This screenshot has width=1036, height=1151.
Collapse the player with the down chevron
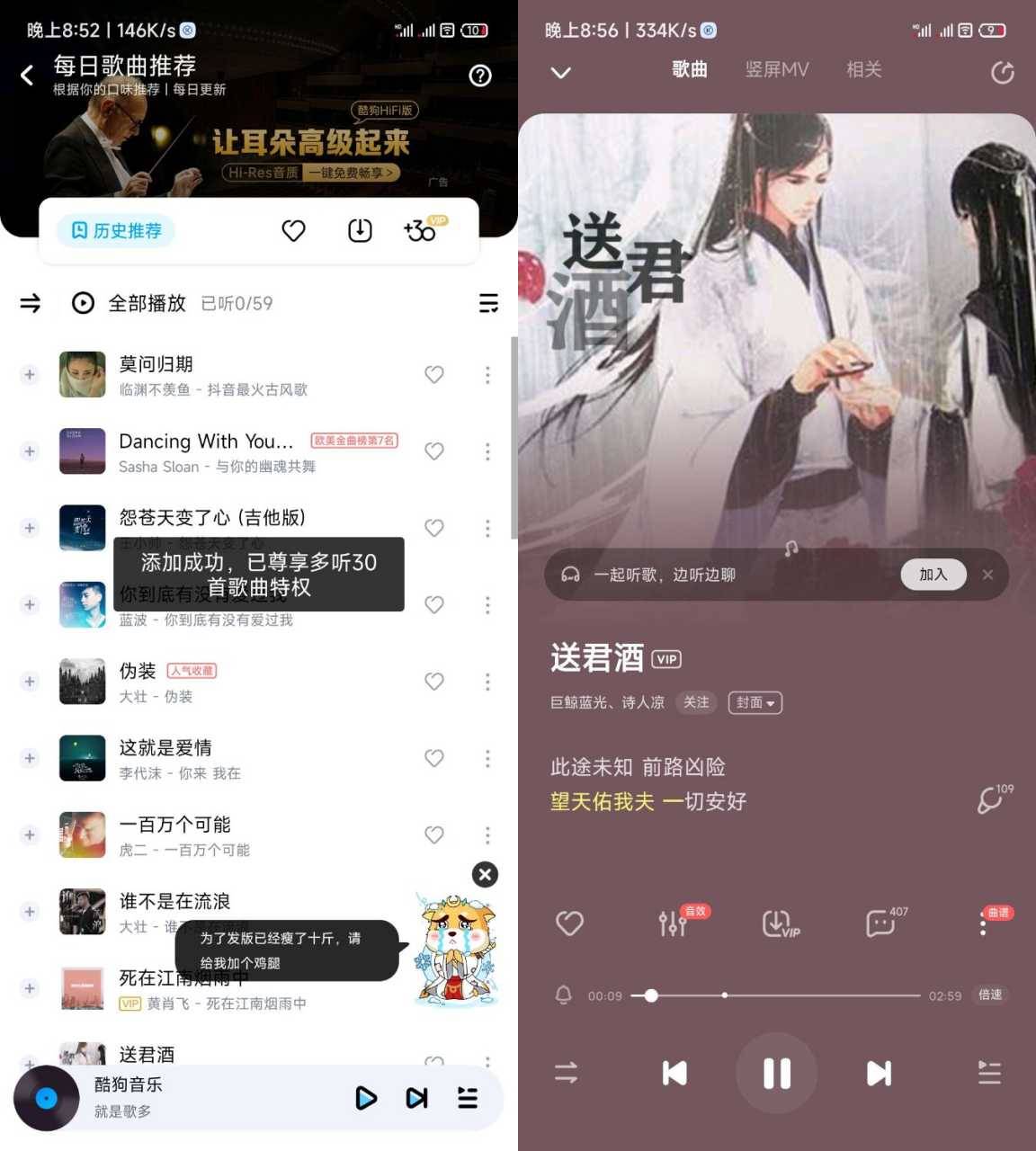point(561,73)
